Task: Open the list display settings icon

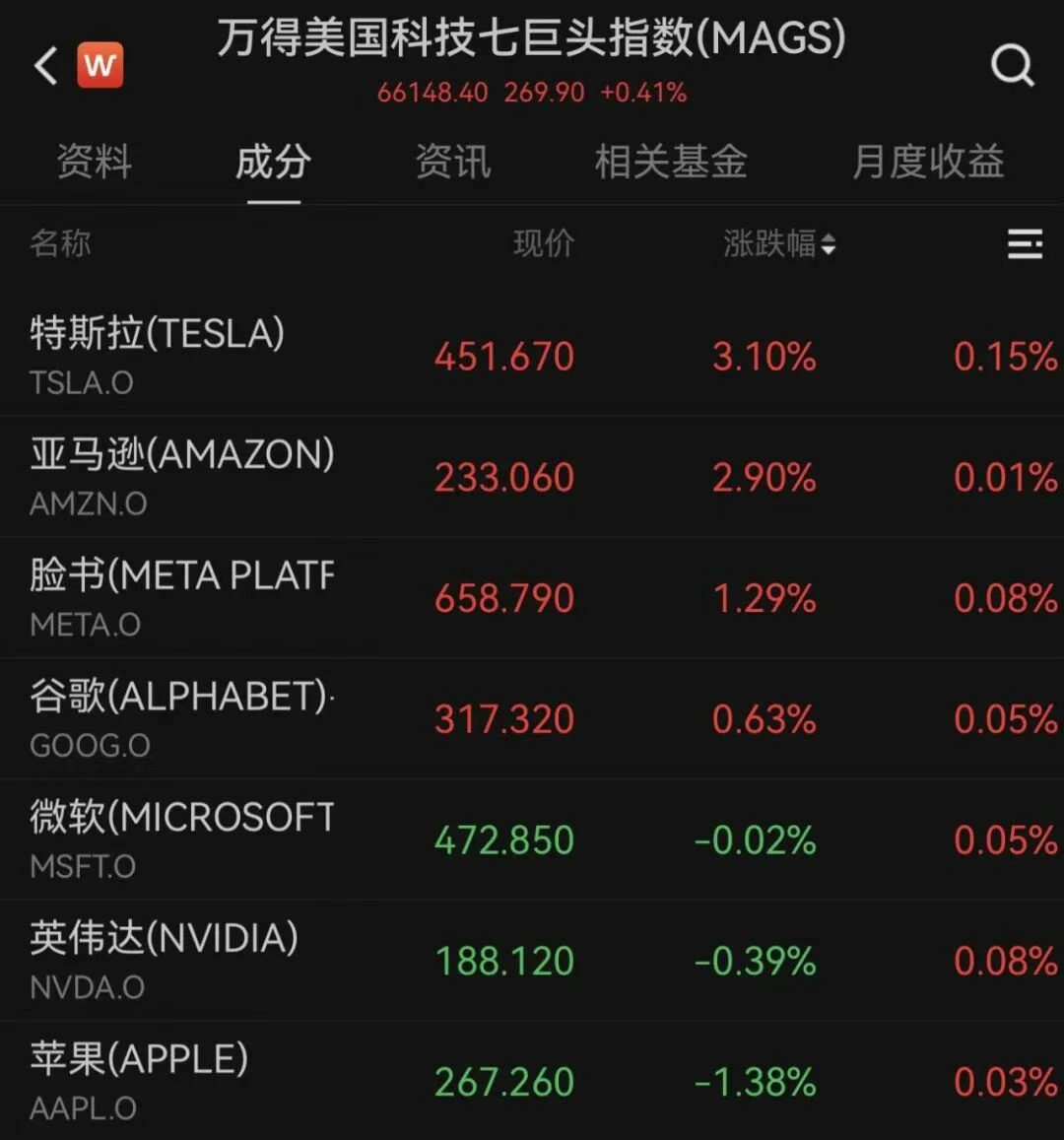Action: (1024, 245)
